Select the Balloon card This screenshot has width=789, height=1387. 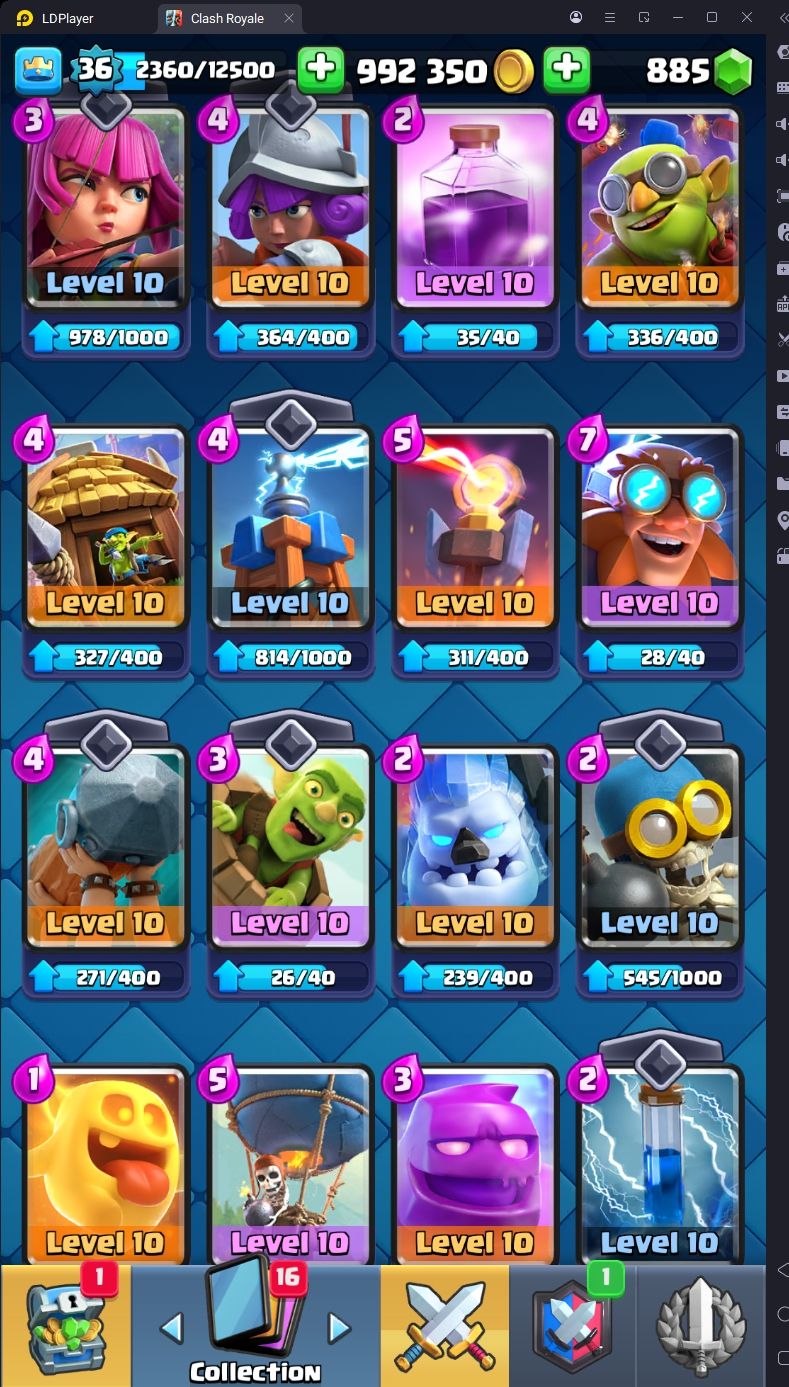tap(290, 1165)
